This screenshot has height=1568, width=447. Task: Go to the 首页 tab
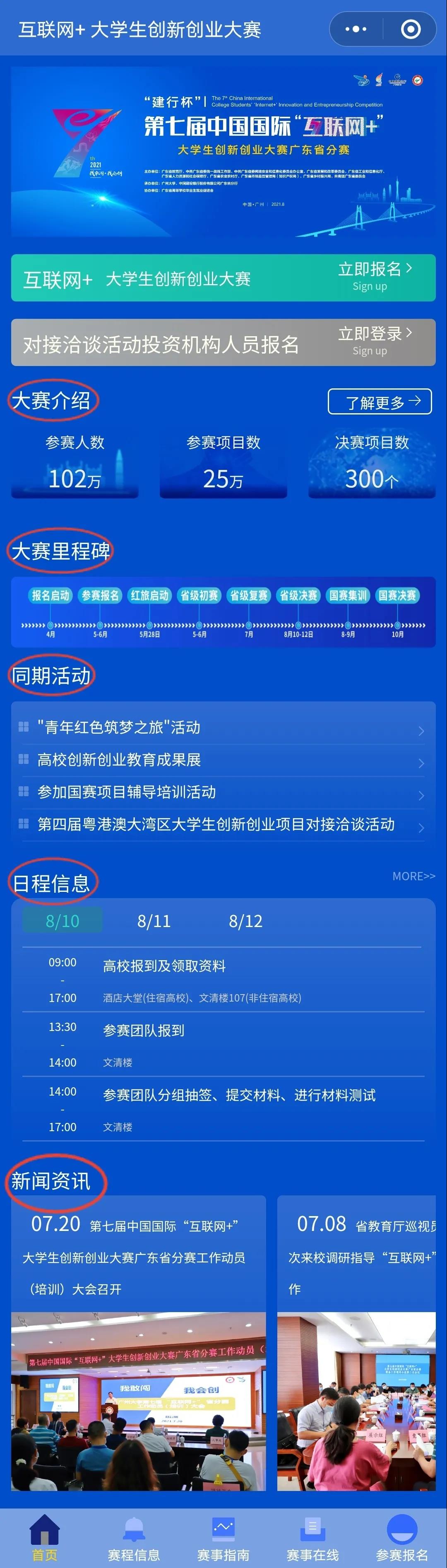tap(44, 1537)
